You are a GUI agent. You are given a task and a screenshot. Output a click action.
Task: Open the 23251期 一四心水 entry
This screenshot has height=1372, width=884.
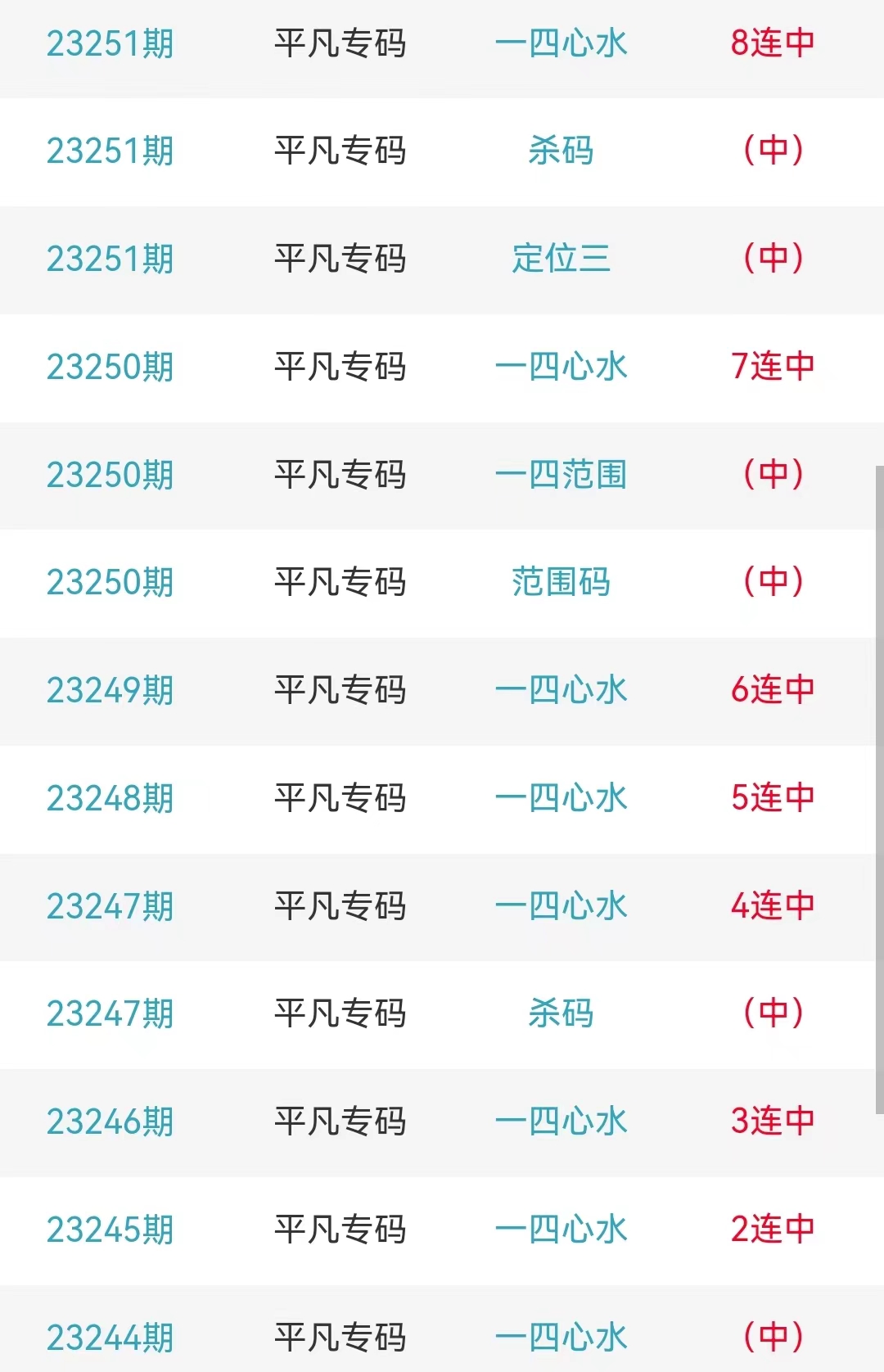(561, 44)
